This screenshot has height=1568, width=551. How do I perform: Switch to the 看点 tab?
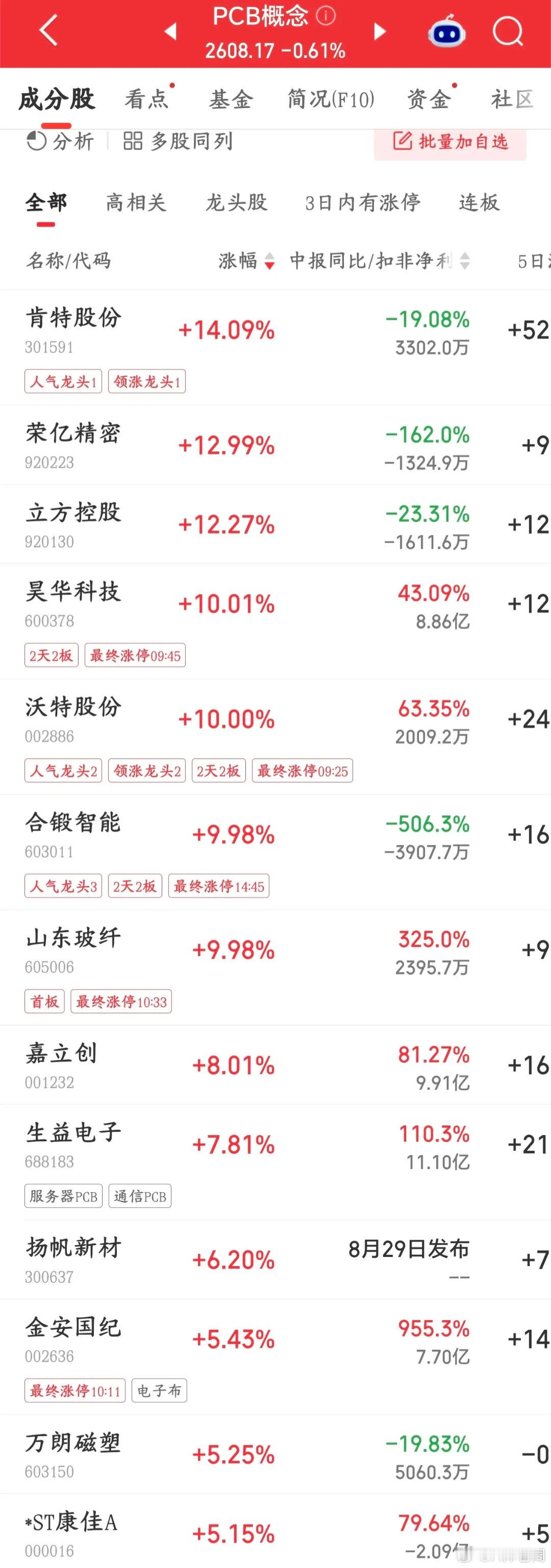point(146,98)
